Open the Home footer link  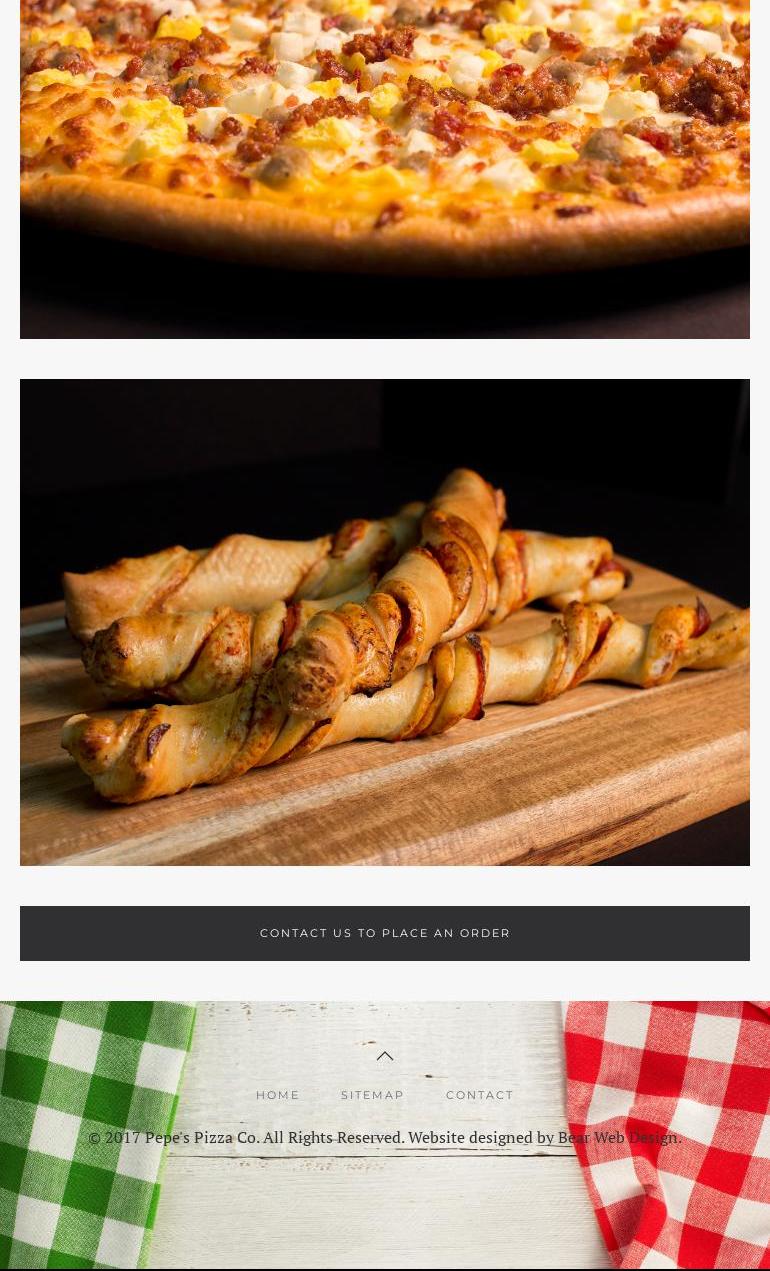coord(277,1095)
